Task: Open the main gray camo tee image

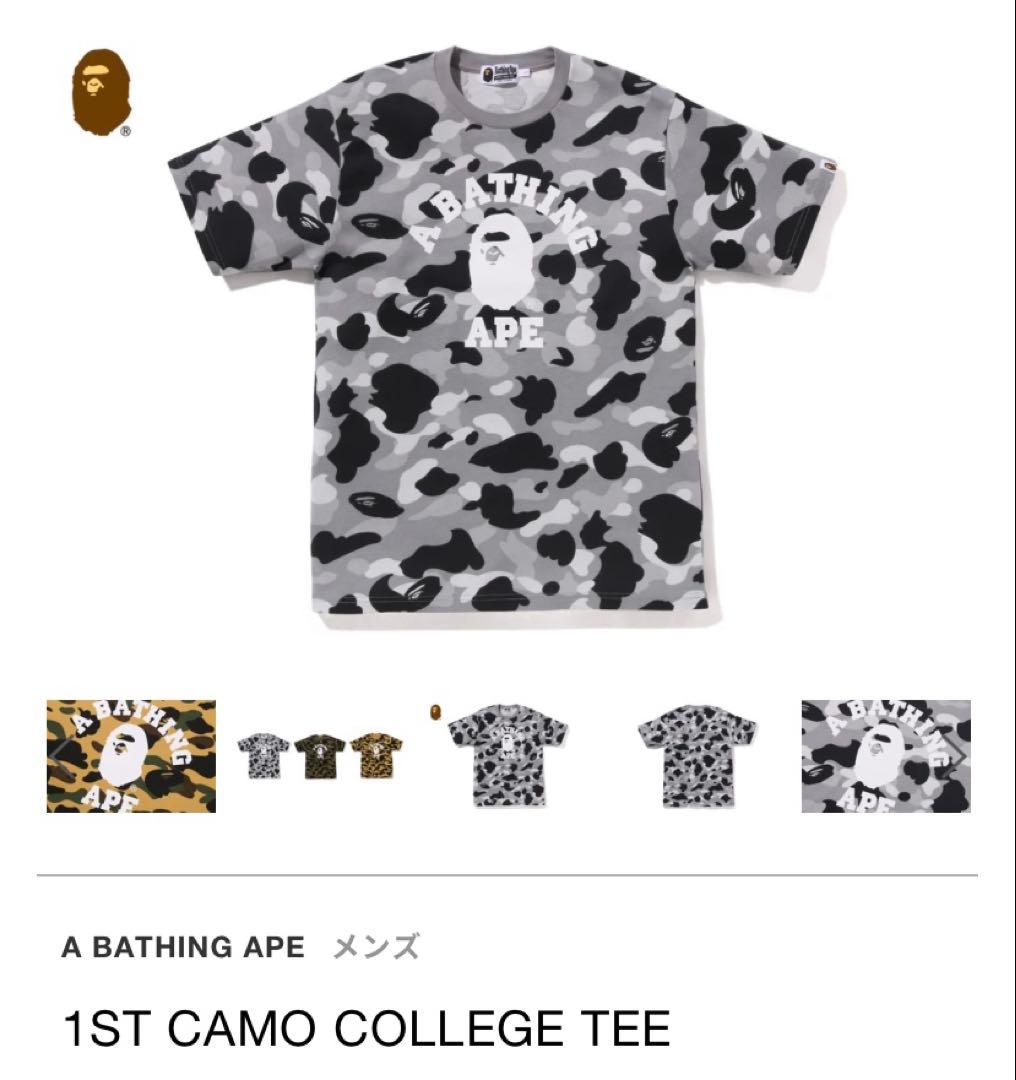Action: [x=508, y=340]
